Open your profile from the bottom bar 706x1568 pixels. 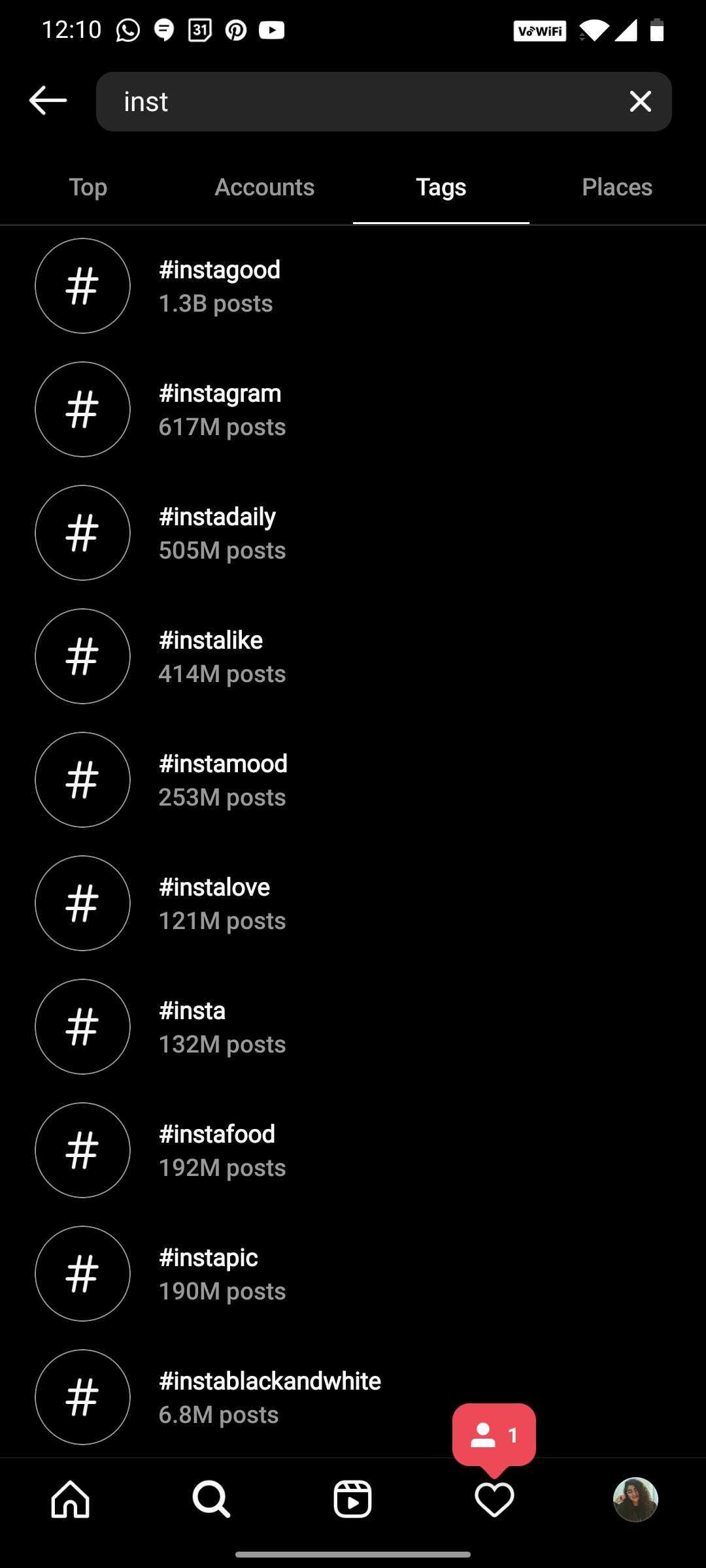[x=635, y=1499]
